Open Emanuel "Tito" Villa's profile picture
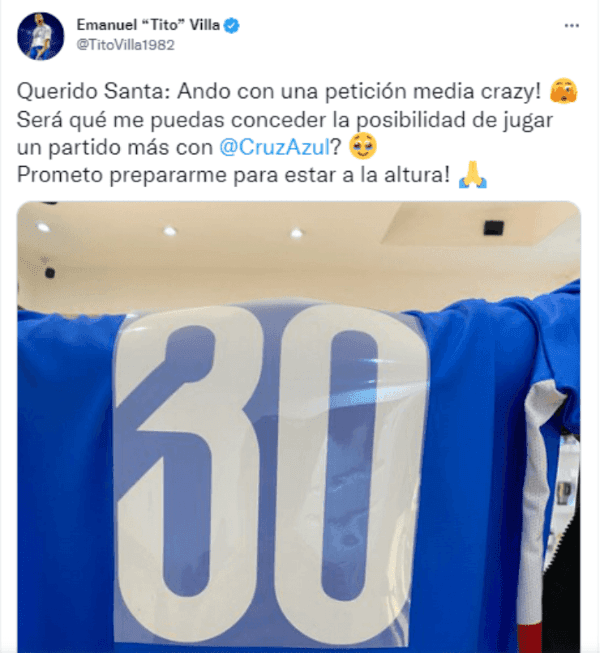 coord(40,35)
